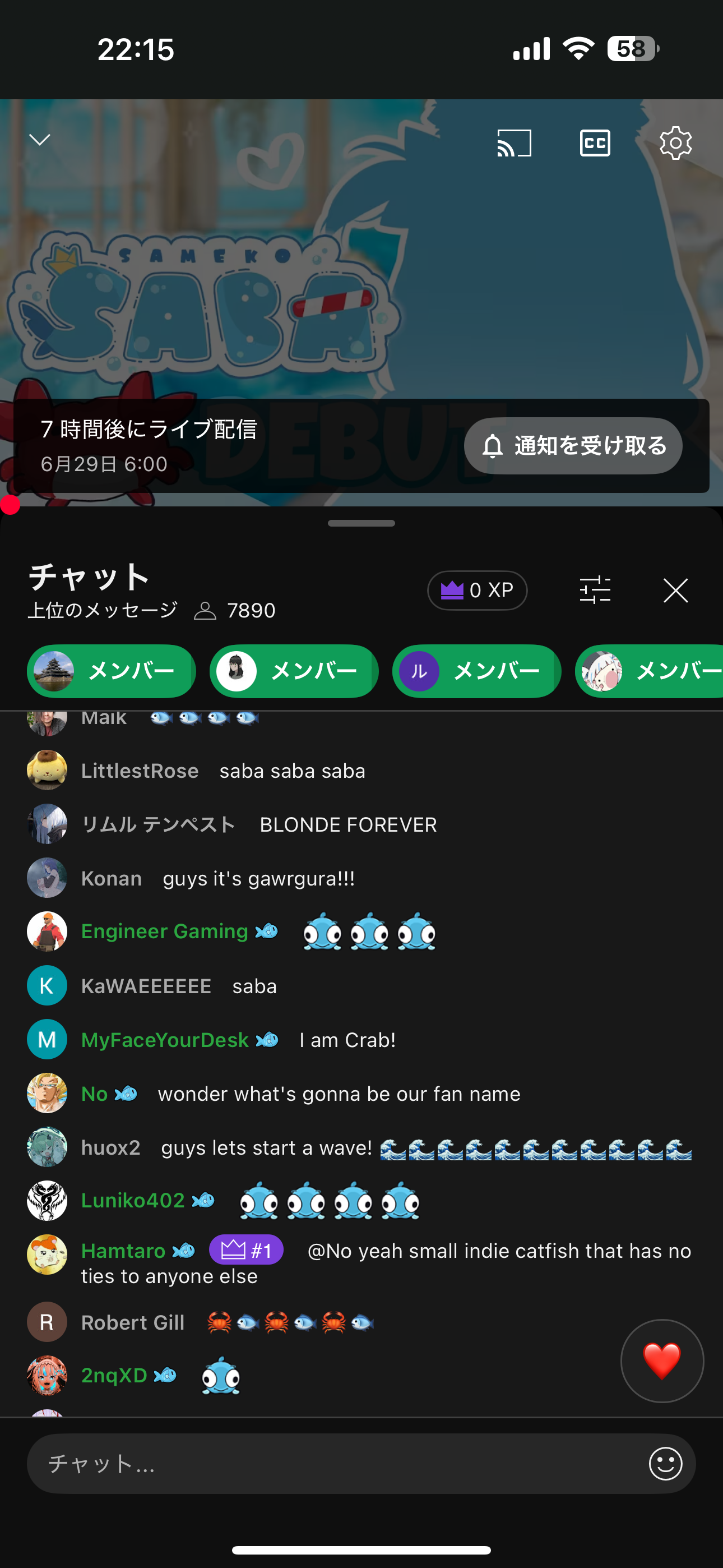Open the ル avatar member chip
The width and height of the screenshot is (723, 1568).
[476, 671]
